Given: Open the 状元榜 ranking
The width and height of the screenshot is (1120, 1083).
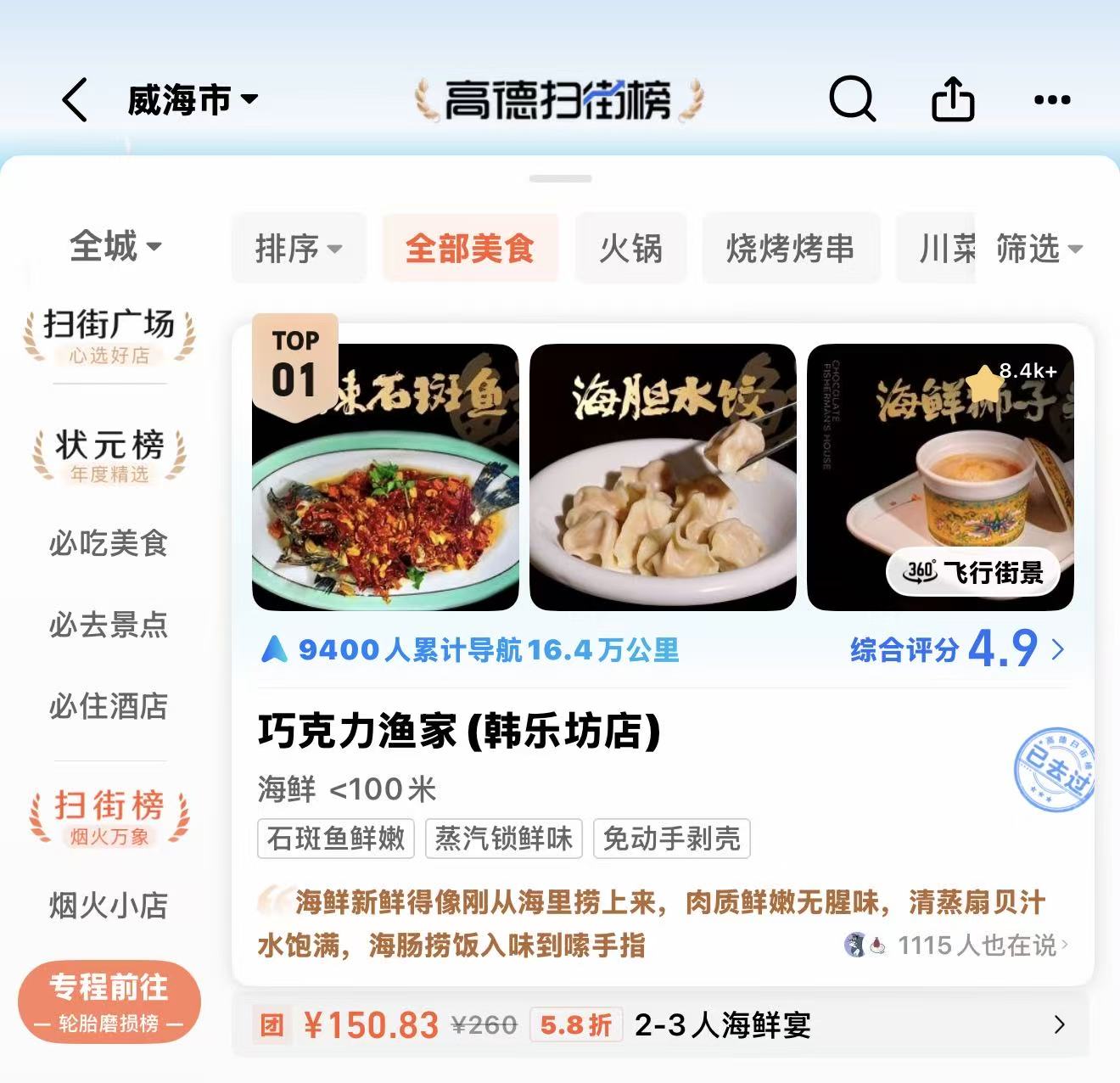Looking at the screenshot, I should [109, 456].
